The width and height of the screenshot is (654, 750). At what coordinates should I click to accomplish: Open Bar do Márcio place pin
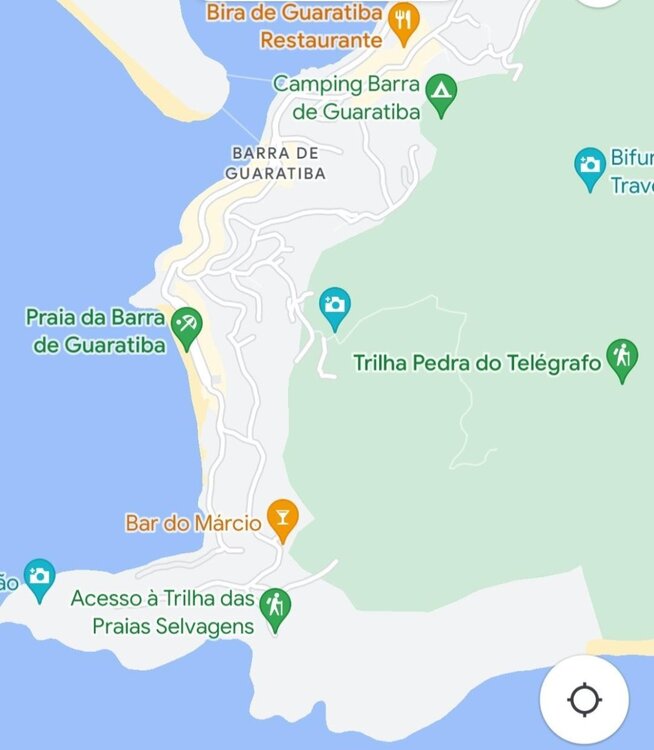coord(283,519)
